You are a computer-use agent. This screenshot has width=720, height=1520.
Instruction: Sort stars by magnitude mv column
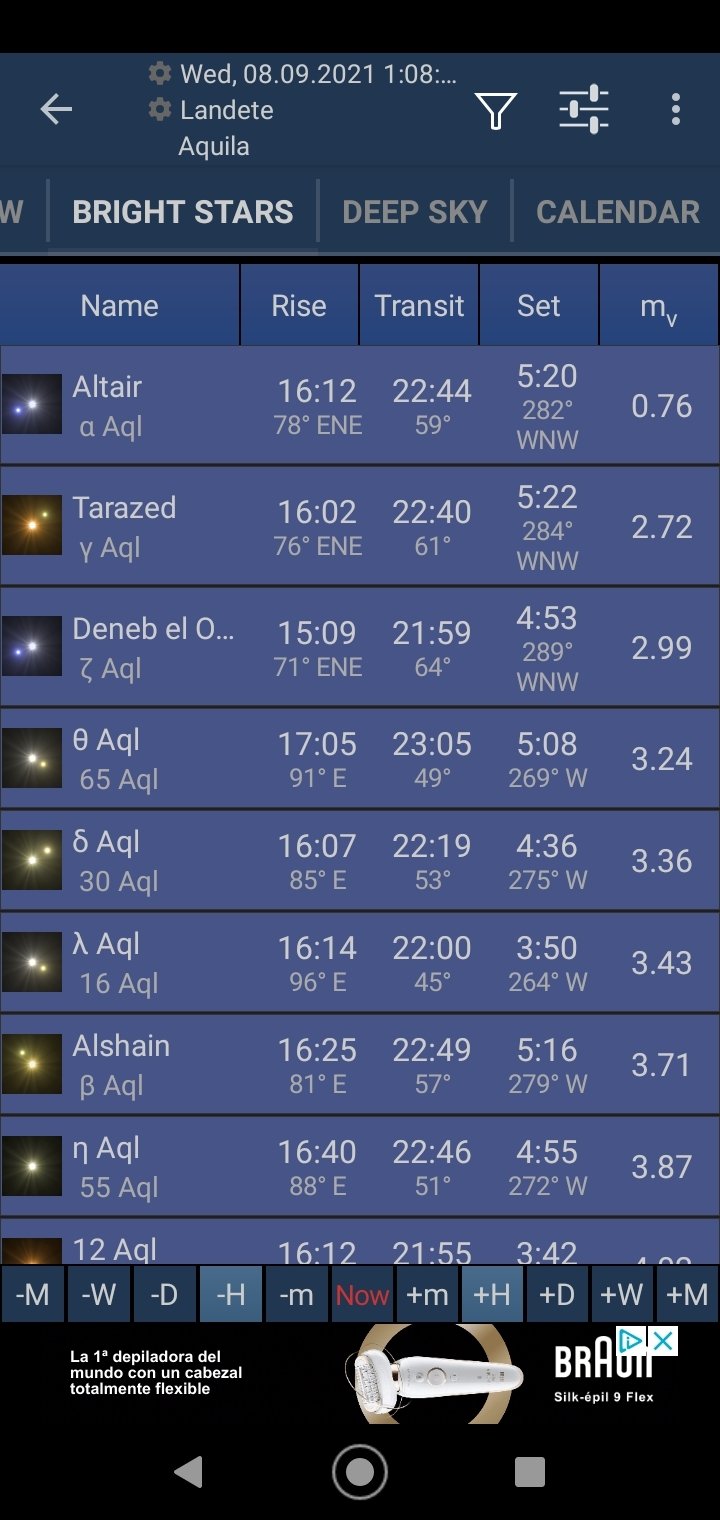[x=659, y=306]
